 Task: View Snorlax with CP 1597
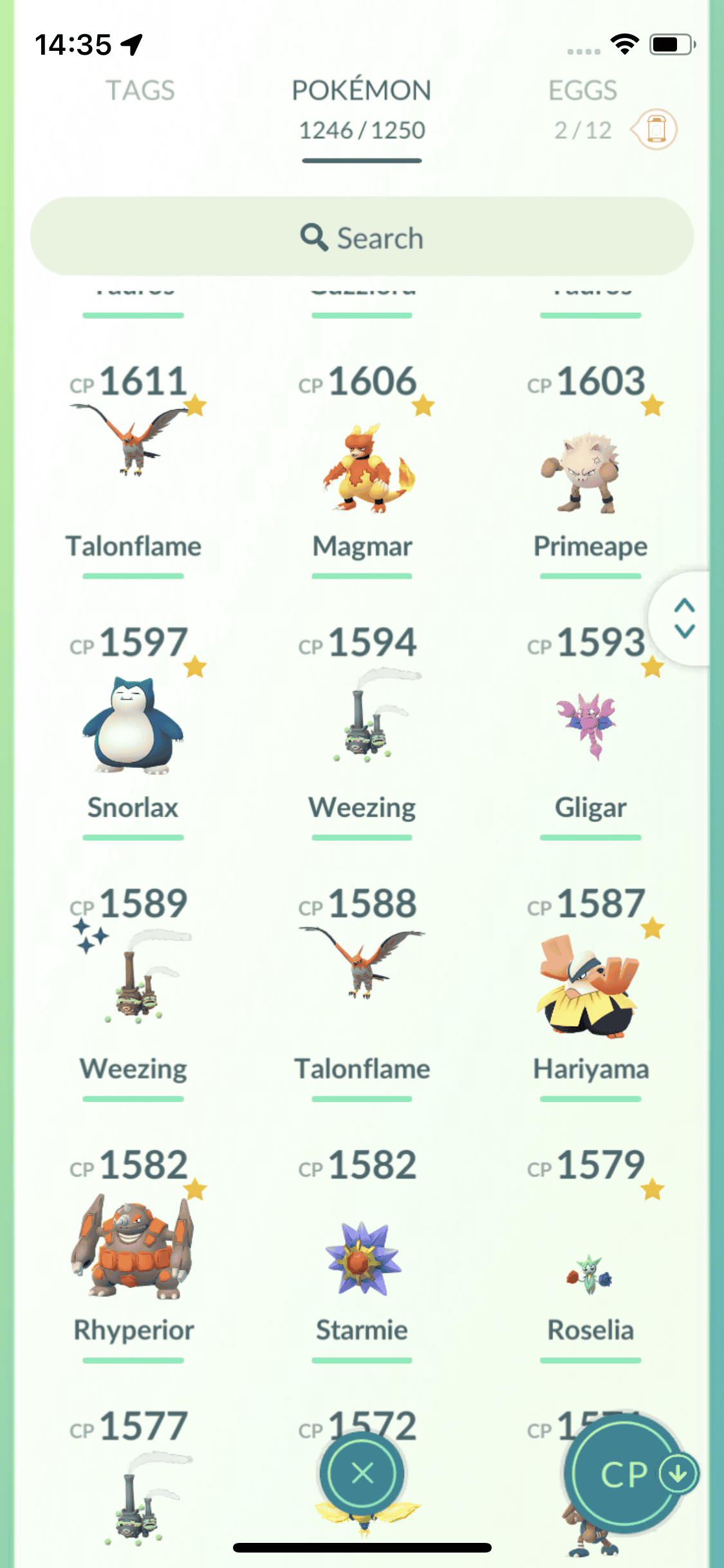[x=133, y=724]
